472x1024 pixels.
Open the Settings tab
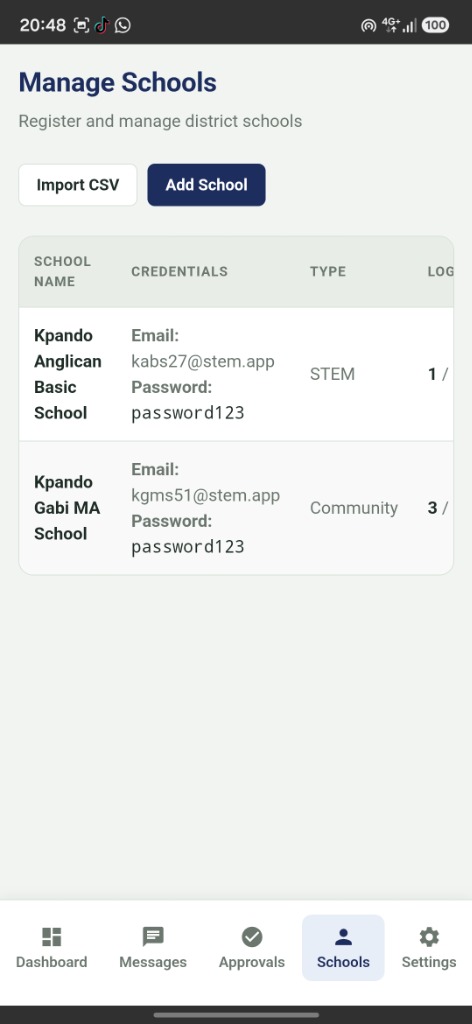[429, 948]
